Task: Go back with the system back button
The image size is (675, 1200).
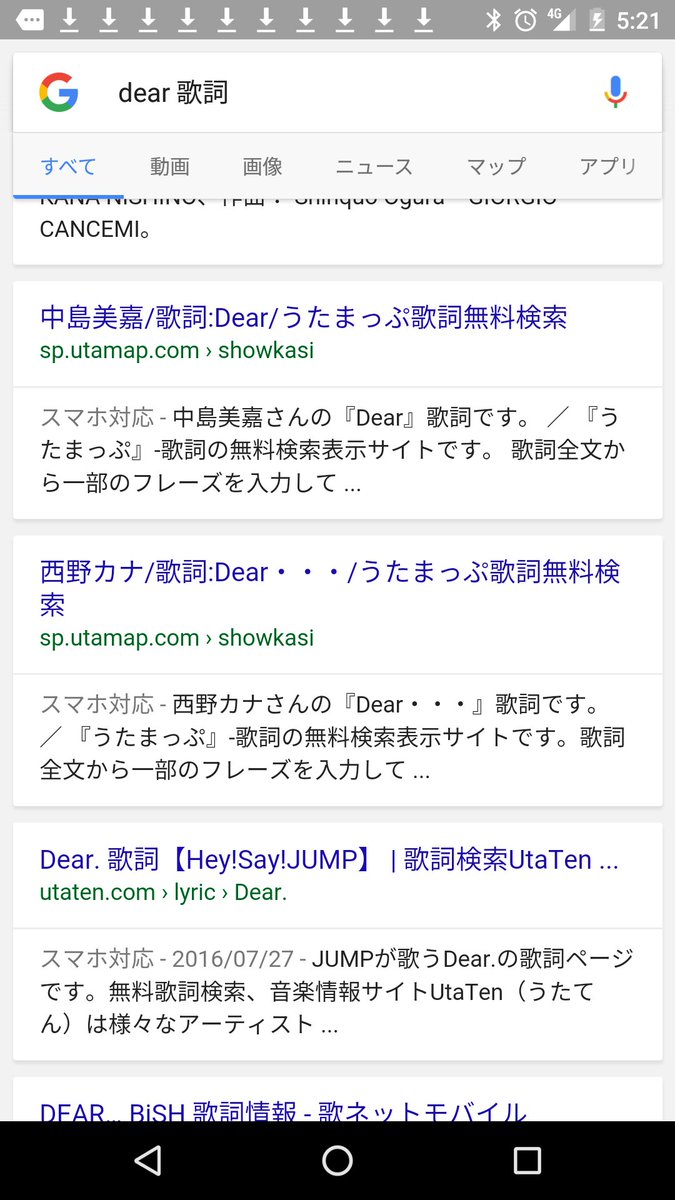Action: [148, 1160]
